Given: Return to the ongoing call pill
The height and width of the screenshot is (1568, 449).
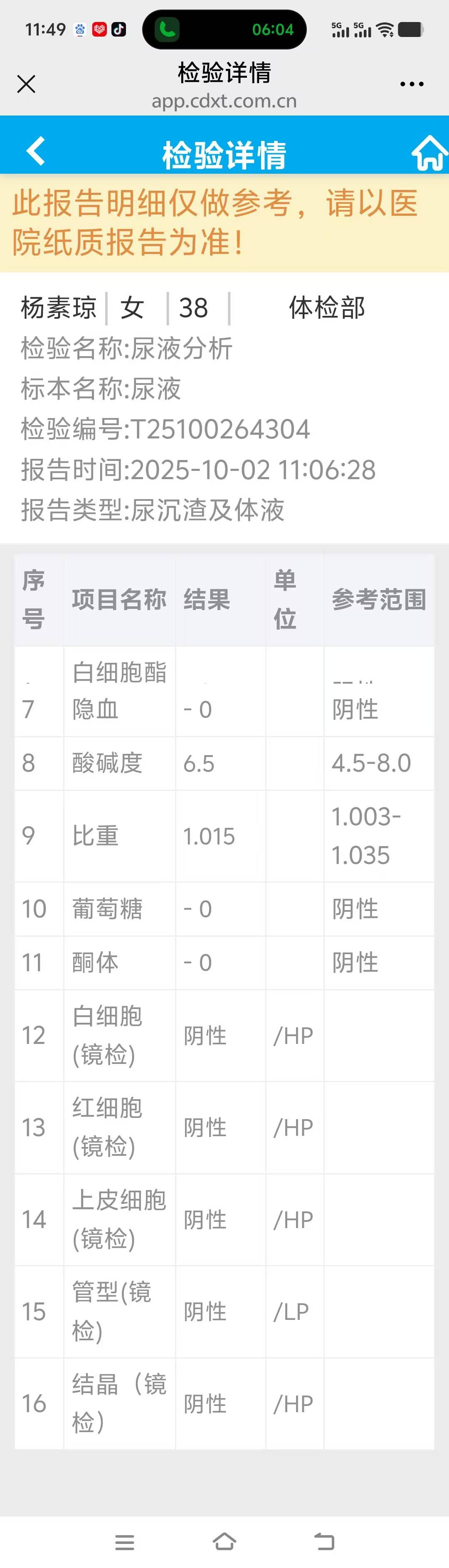Looking at the screenshot, I should click(x=224, y=29).
